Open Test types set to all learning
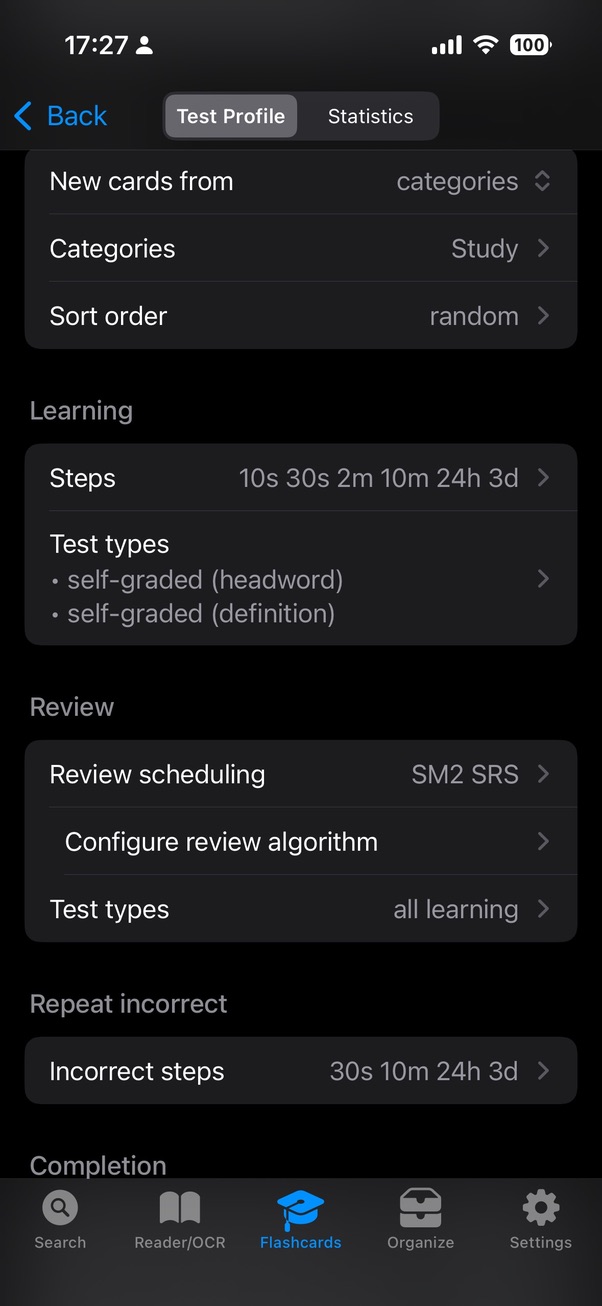This screenshot has width=602, height=1306. coord(300,910)
